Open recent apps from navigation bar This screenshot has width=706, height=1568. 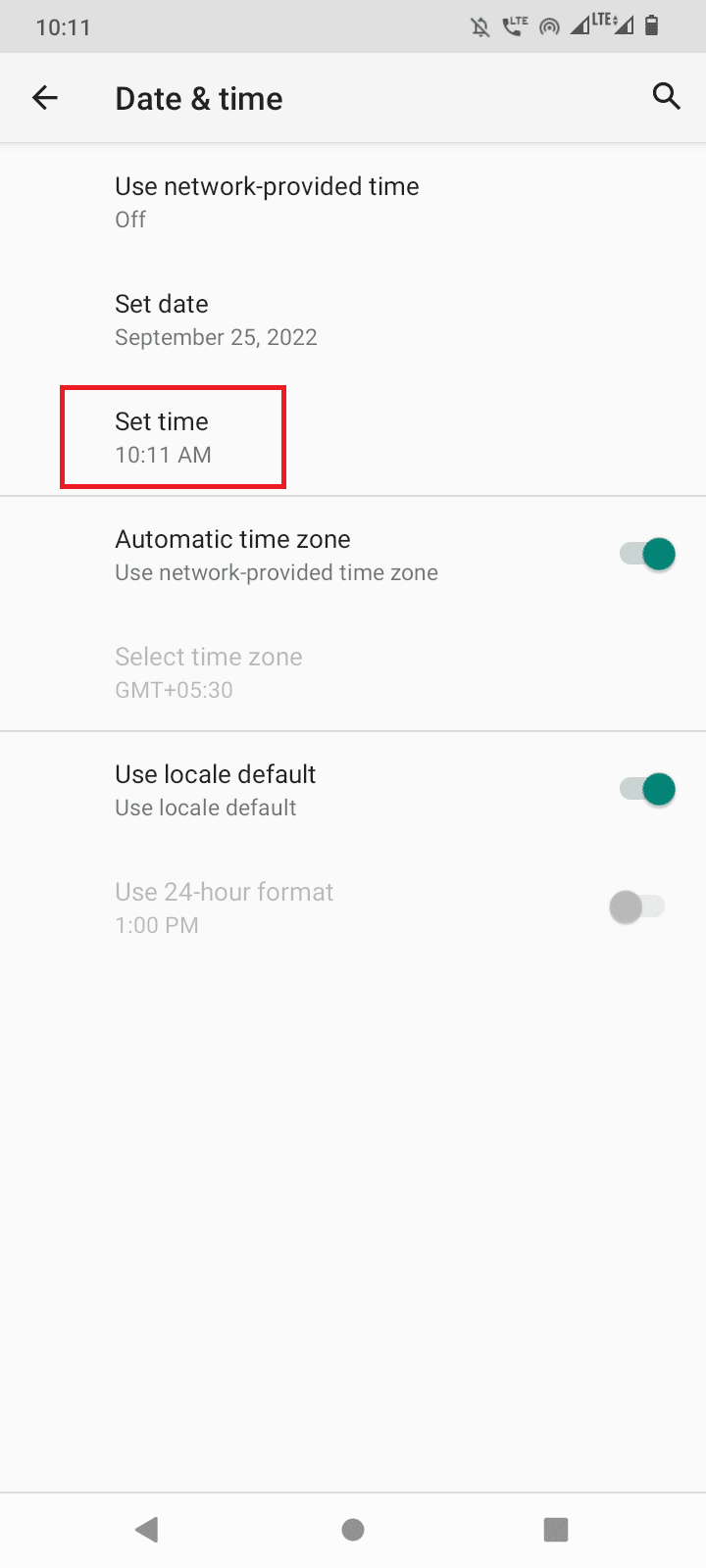click(x=556, y=1530)
